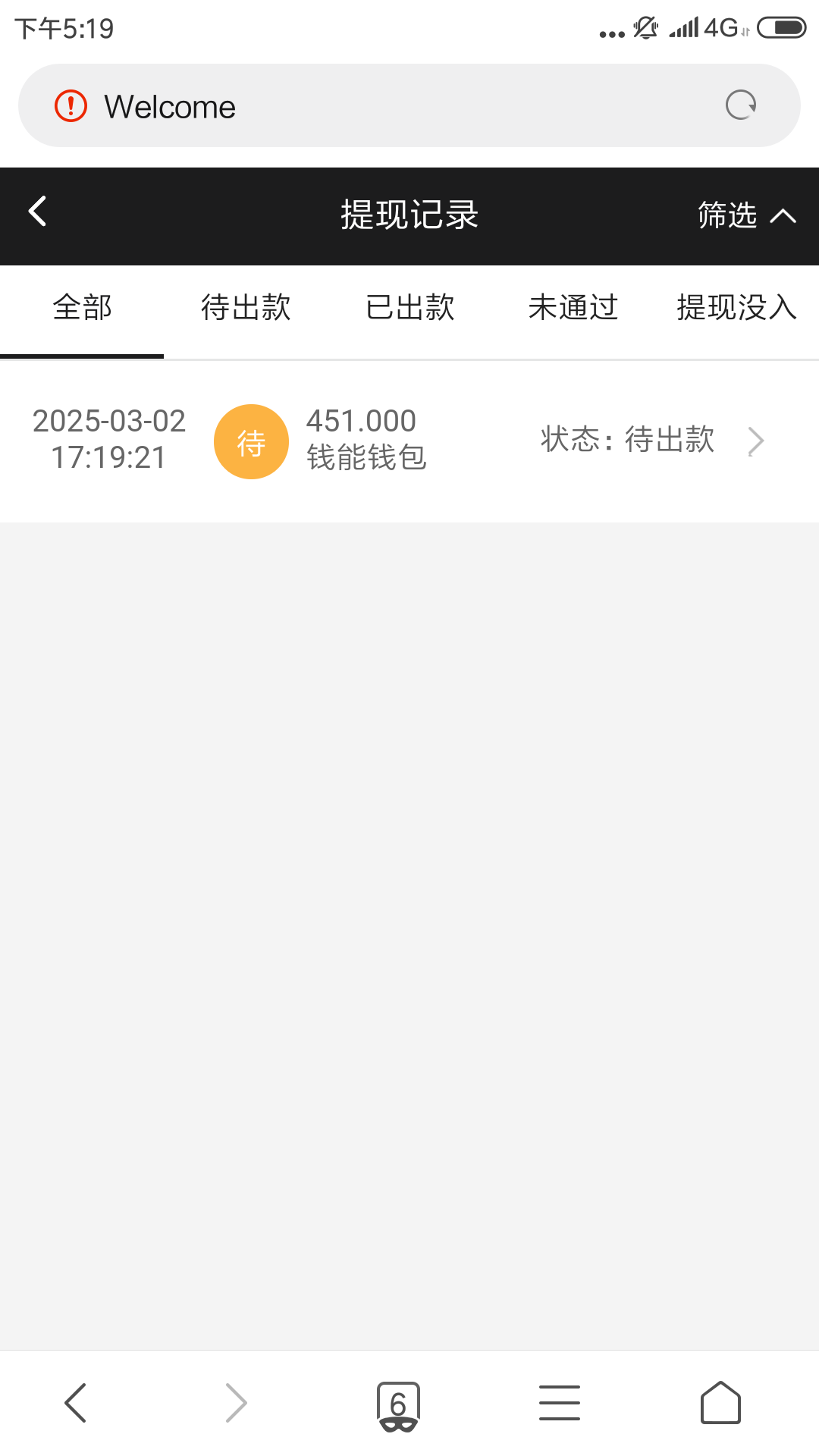Select the 全部 tab
This screenshot has width=819, height=1456.
coord(82,308)
